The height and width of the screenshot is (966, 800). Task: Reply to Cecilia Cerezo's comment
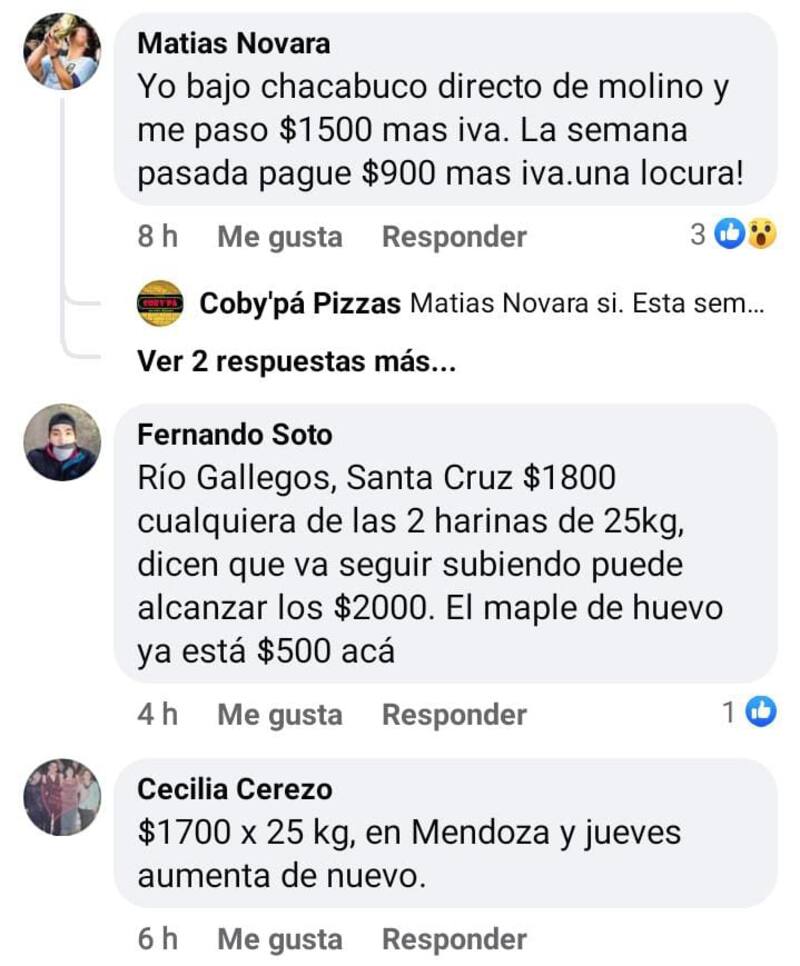[x=454, y=940]
